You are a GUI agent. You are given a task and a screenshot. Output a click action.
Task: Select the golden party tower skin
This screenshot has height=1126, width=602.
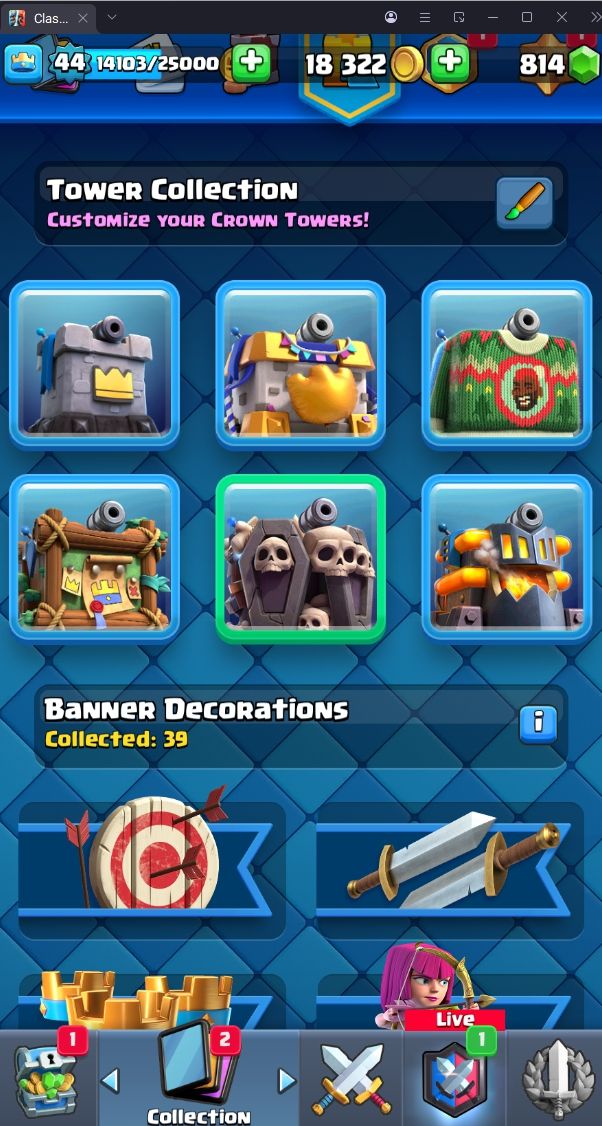(x=301, y=363)
